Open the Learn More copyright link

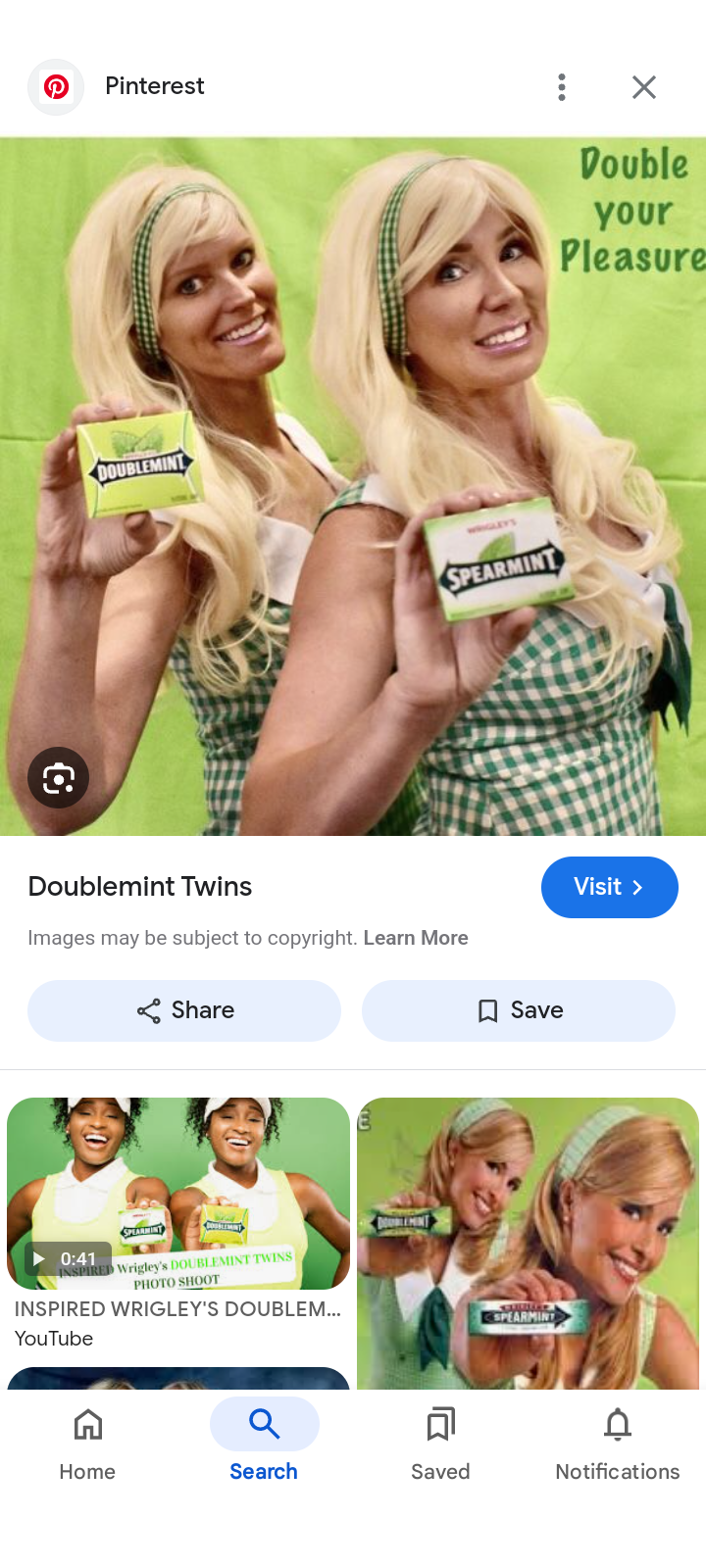[x=416, y=938]
